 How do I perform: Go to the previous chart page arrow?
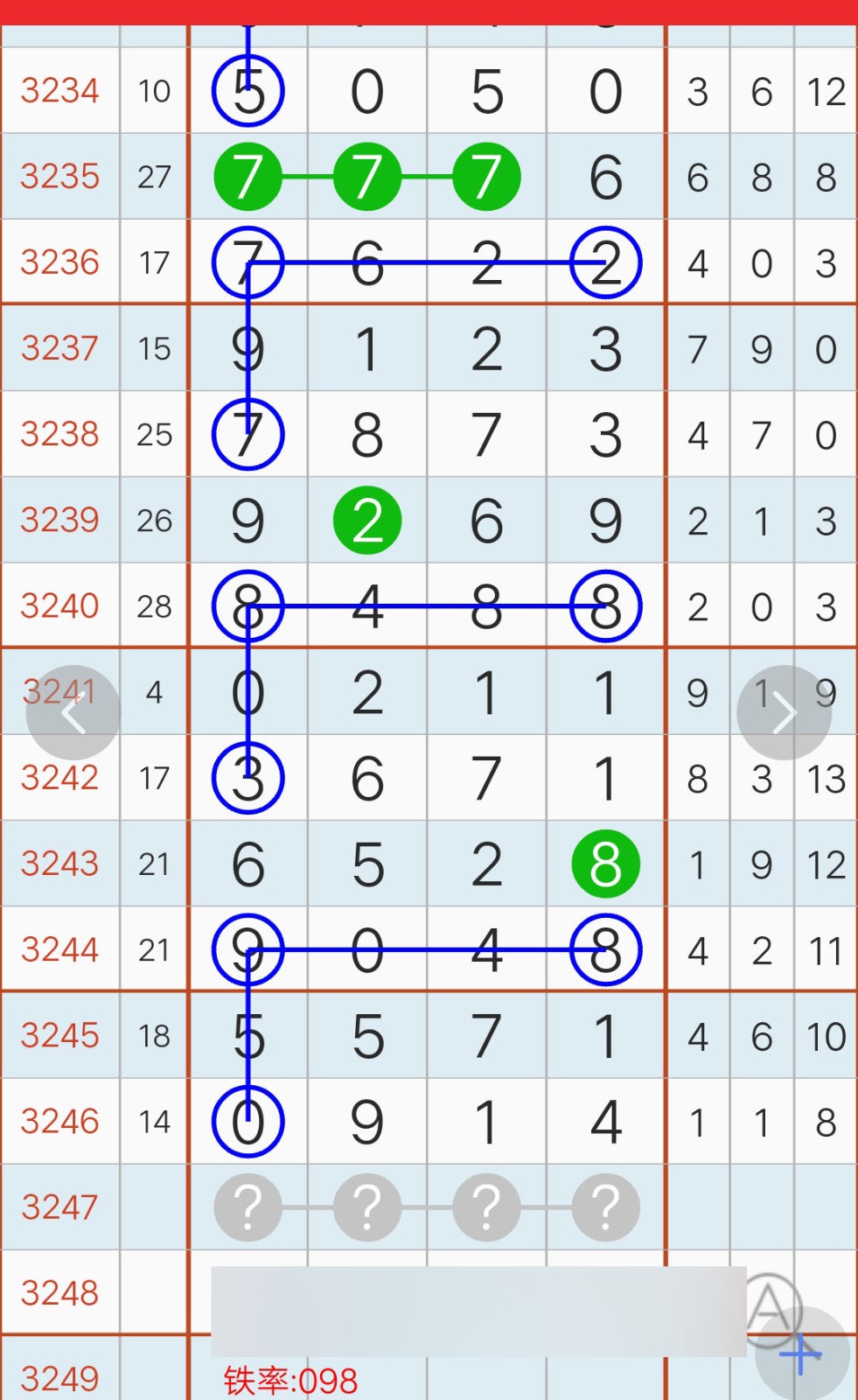coord(73,713)
